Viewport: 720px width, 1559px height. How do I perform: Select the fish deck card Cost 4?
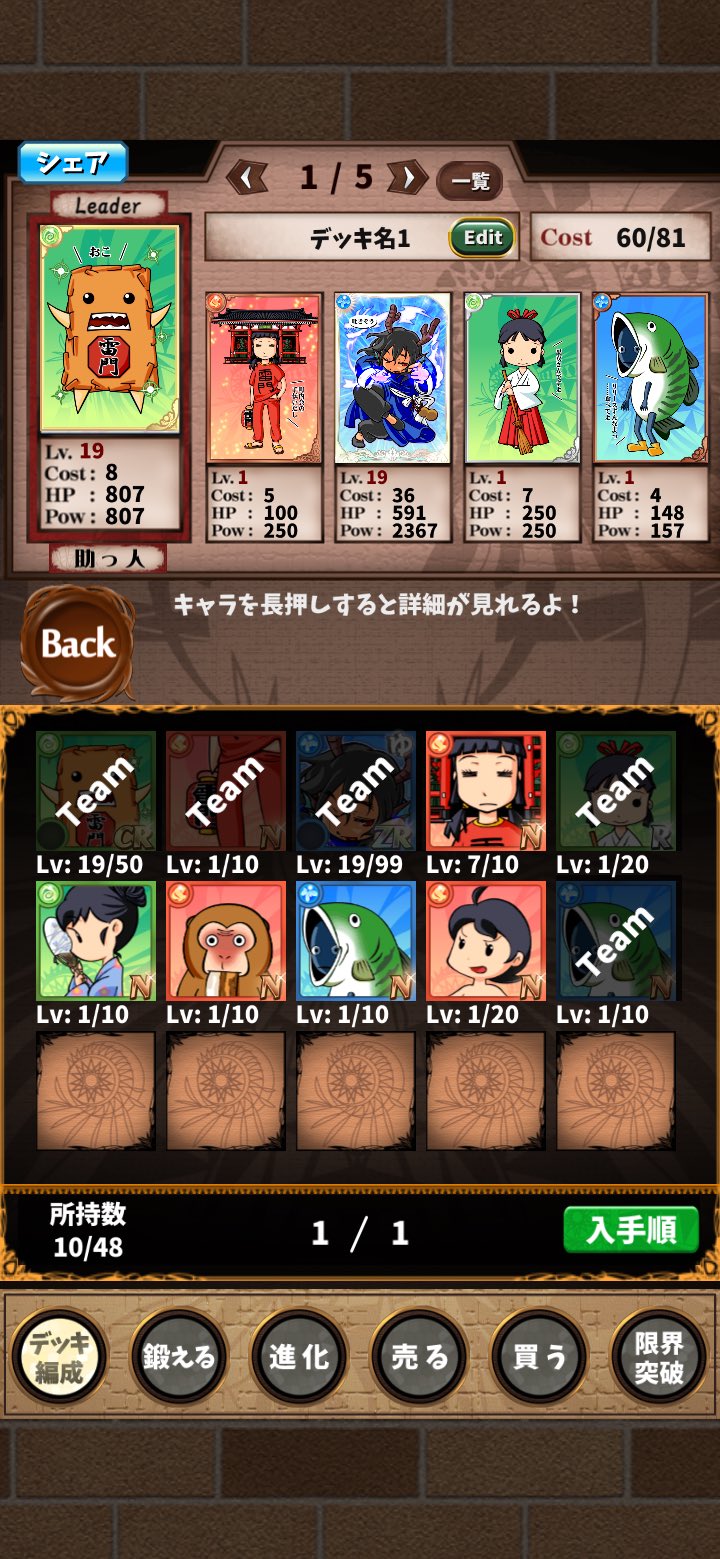coord(651,416)
